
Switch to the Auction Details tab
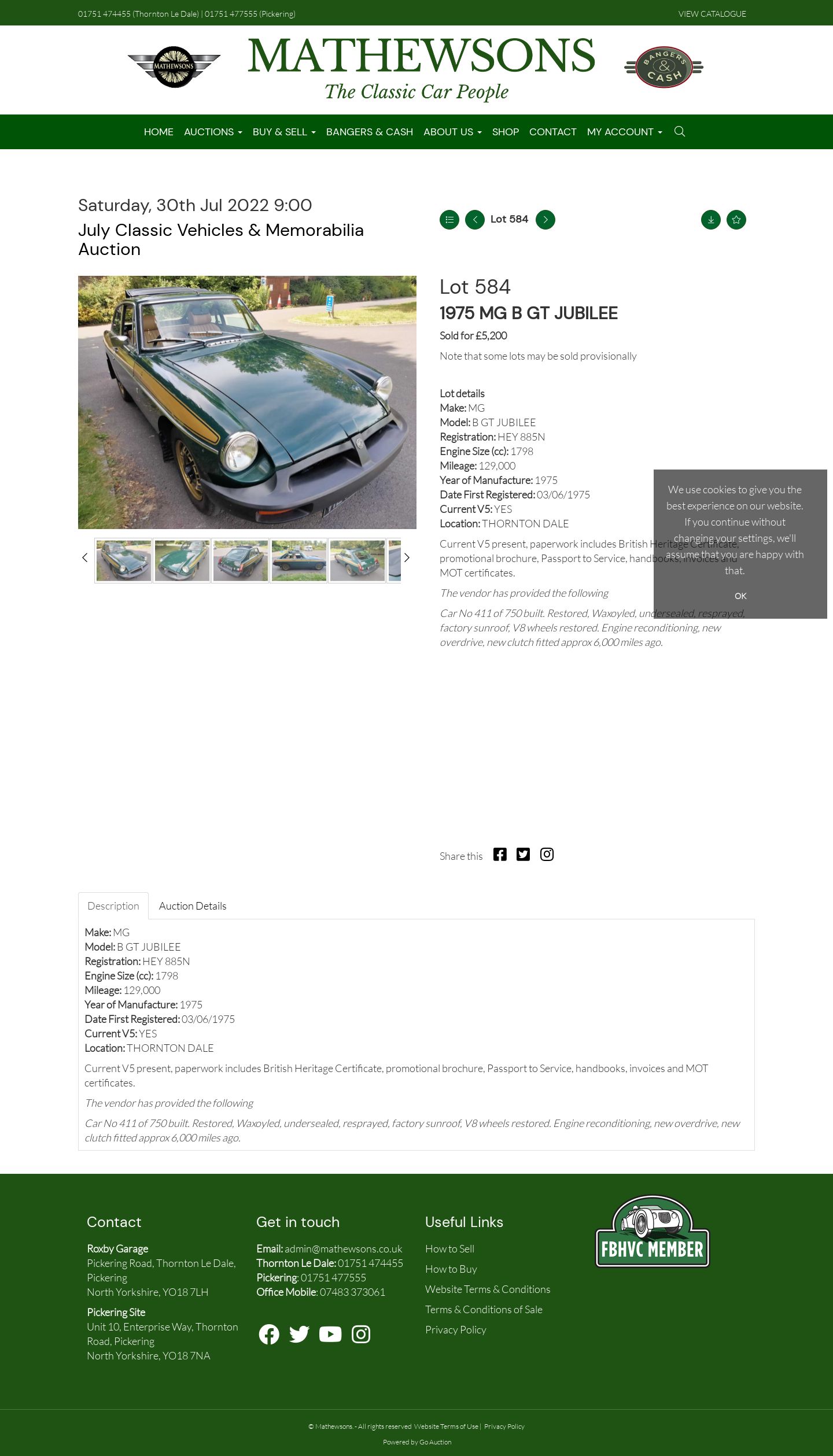click(193, 906)
